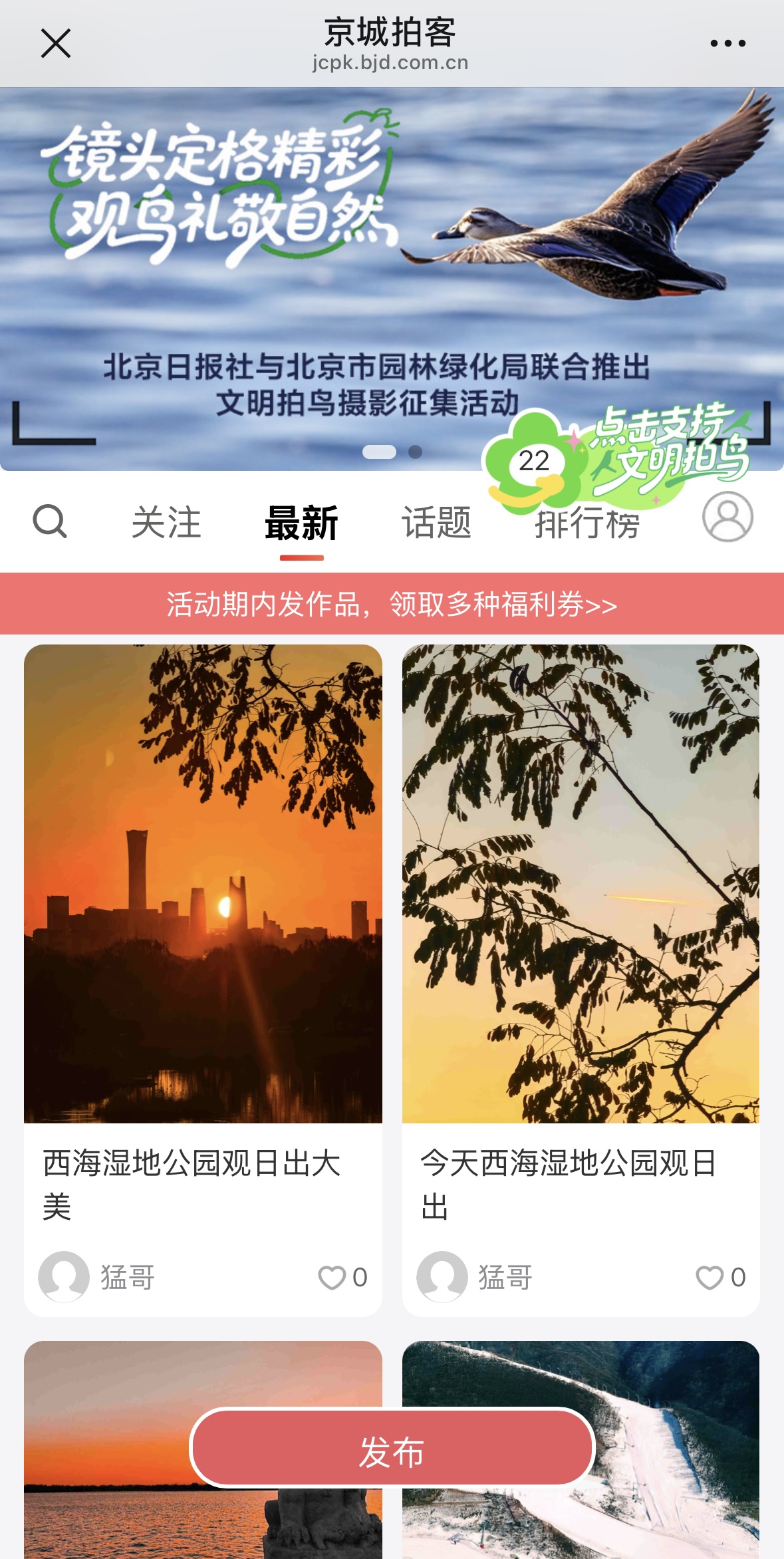Go to the 排行榜 tab
Viewport: 784px width, 1559px height.
tap(587, 525)
